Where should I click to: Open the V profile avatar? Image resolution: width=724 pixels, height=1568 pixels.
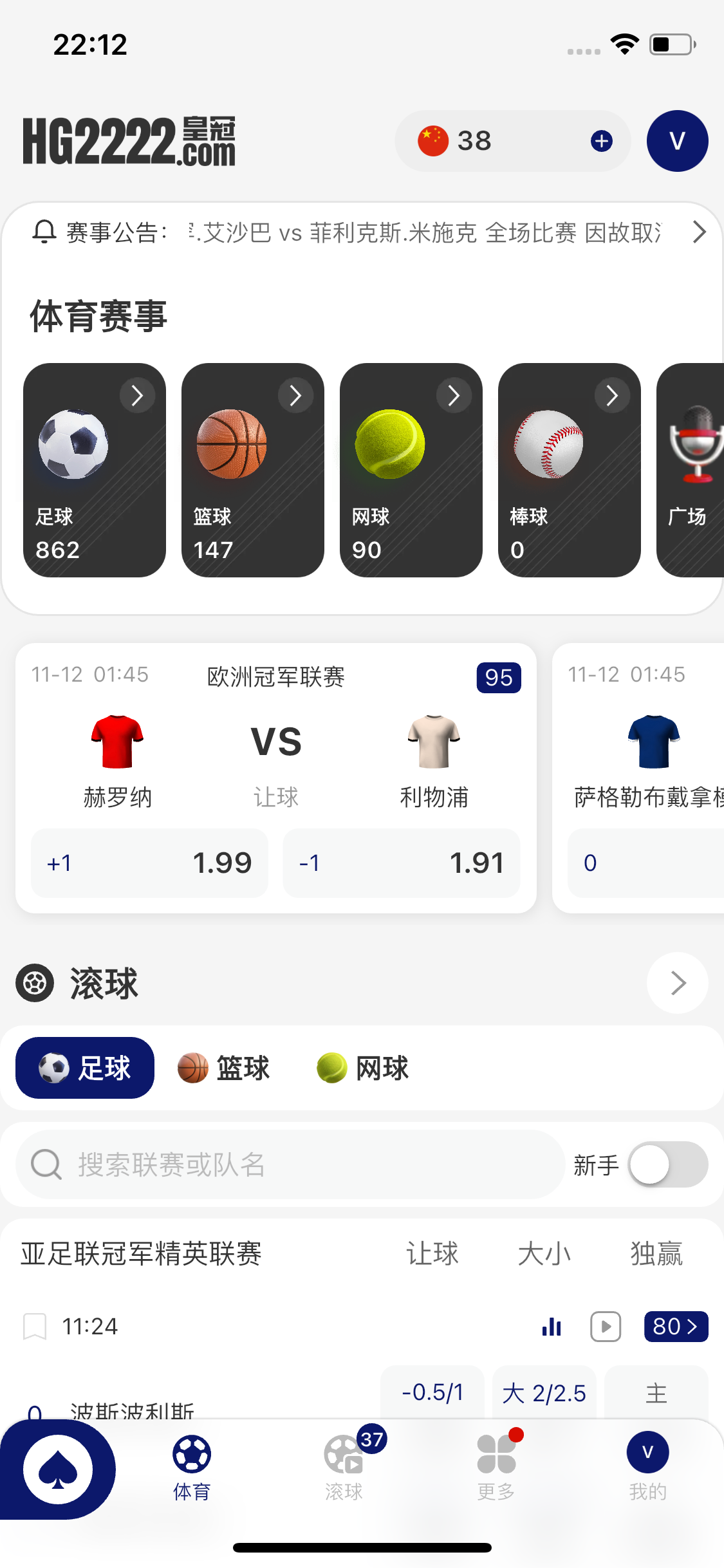click(677, 141)
